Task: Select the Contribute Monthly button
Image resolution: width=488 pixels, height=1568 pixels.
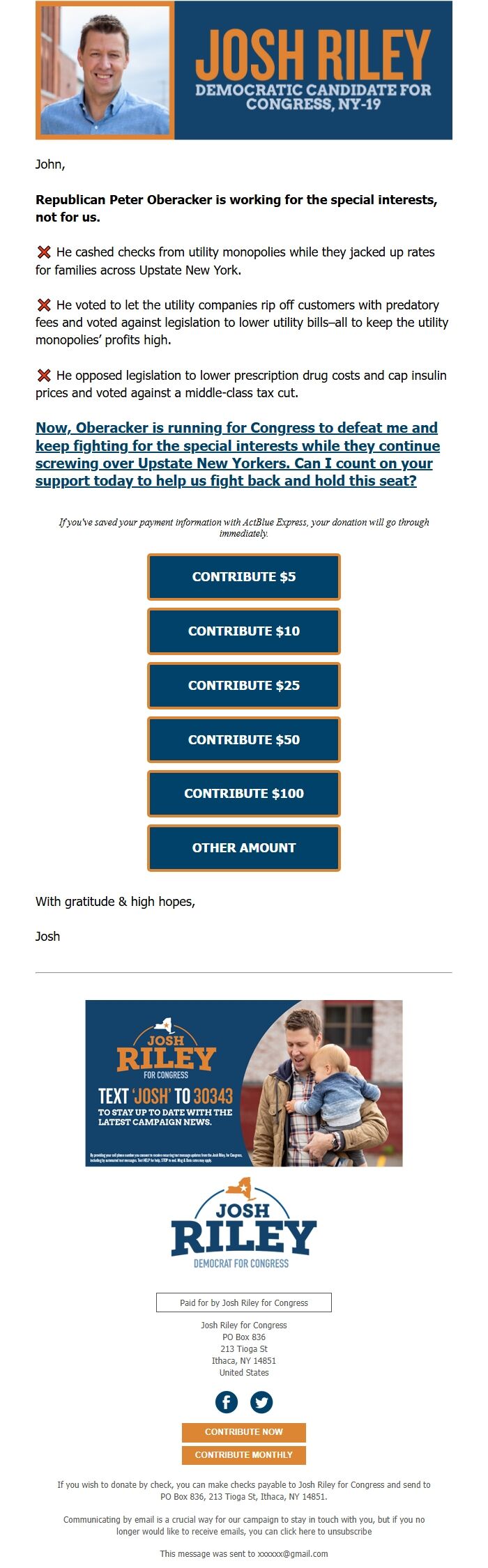Action: click(x=244, y=1454)
